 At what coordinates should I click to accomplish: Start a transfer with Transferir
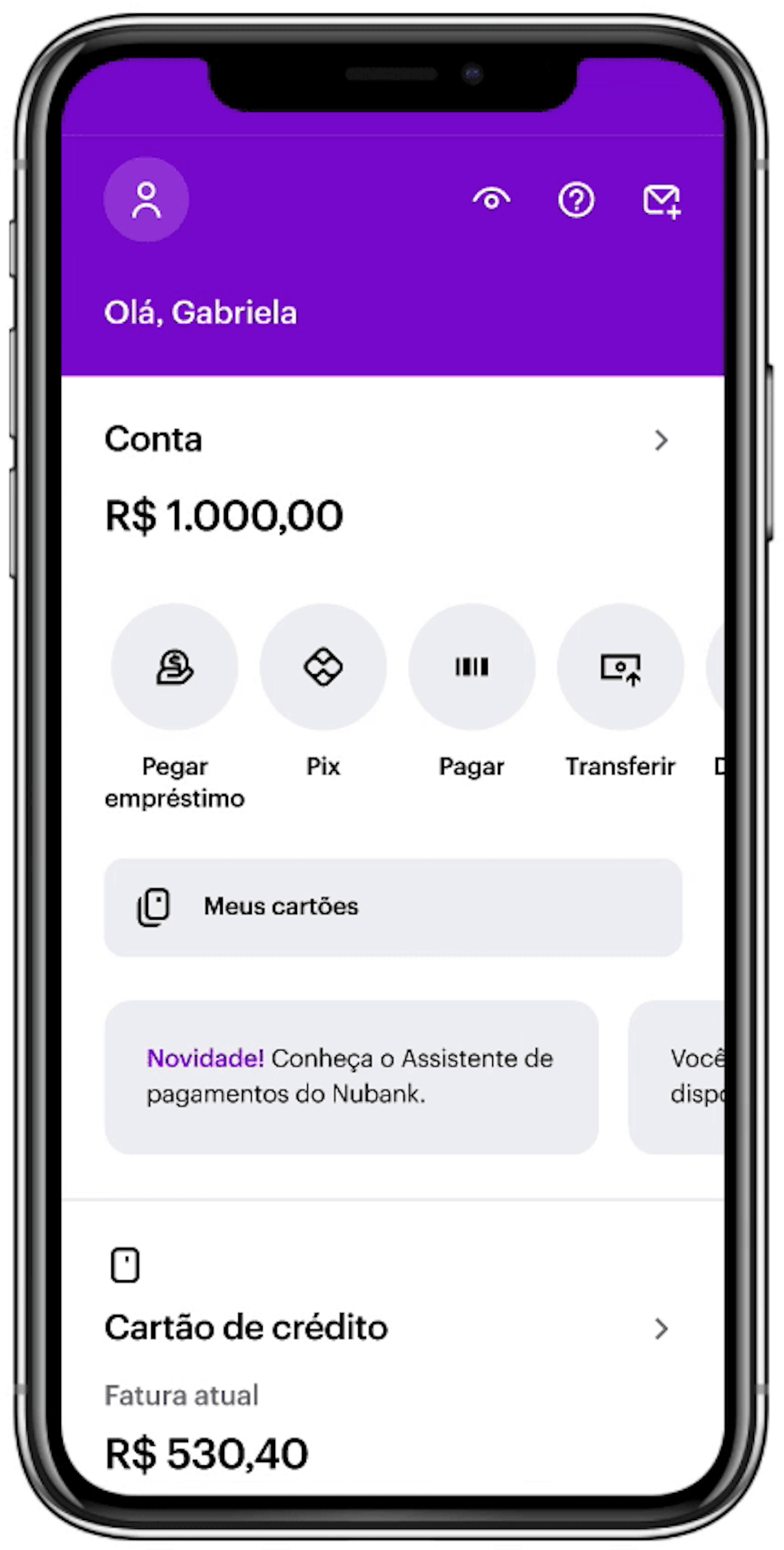click(620, 667)
